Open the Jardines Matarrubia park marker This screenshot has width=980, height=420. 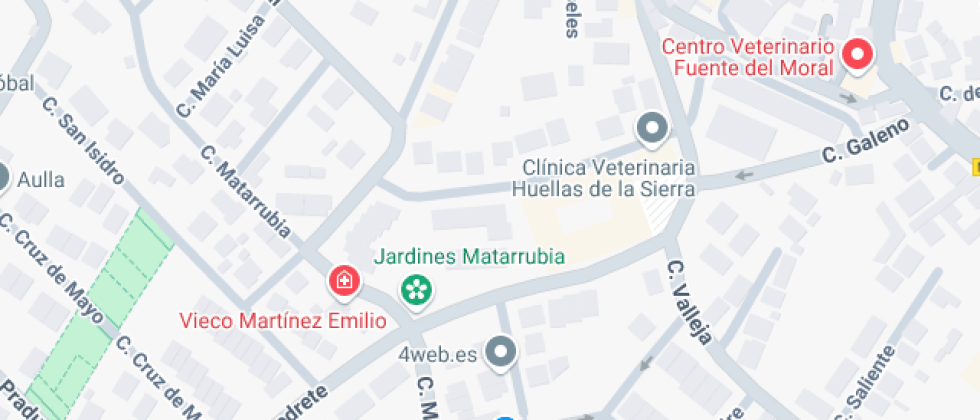click(416, 290)
